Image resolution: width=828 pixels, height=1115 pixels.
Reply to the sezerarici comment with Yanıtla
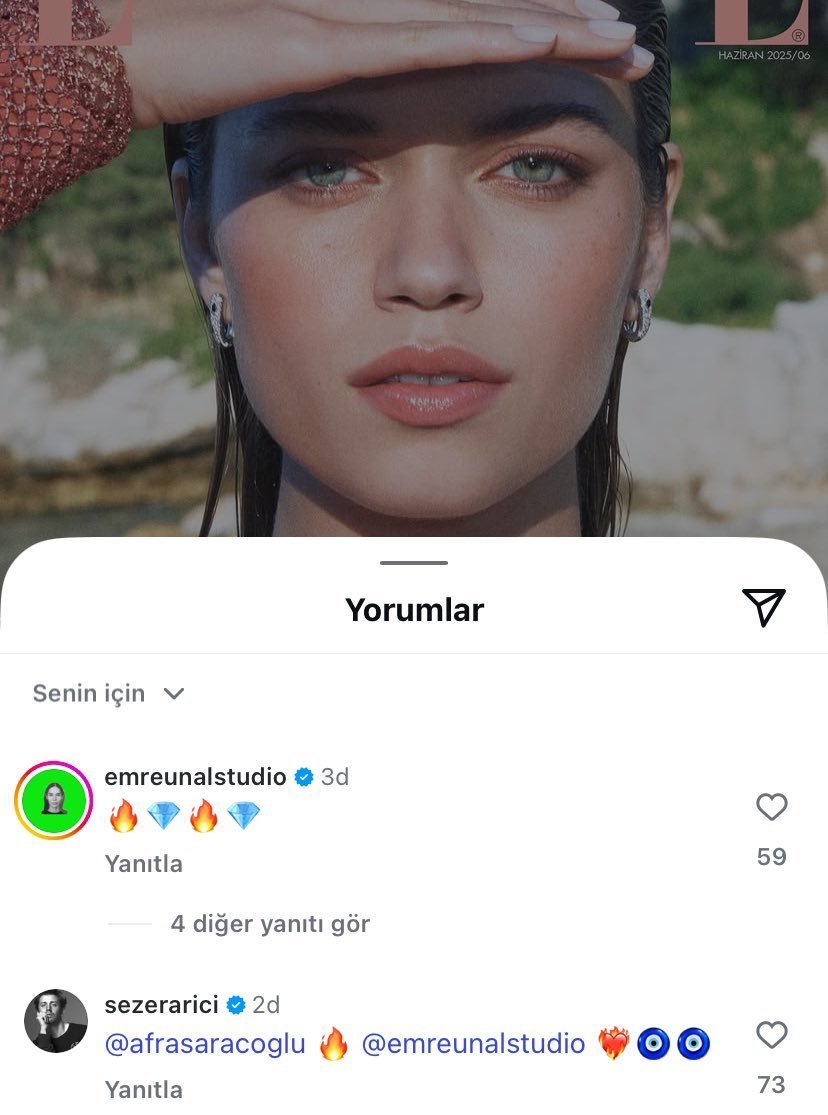pyautogui.click(x=143, y=1089)
